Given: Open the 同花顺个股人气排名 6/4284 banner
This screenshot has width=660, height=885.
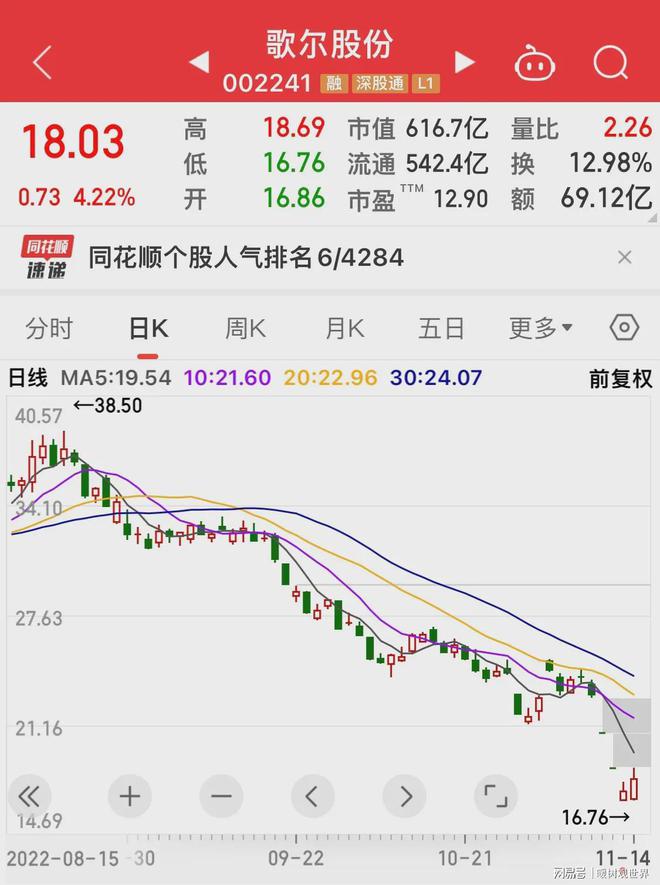Looking at the screenshot, I should pyautogui.click(x=246, y=258).
